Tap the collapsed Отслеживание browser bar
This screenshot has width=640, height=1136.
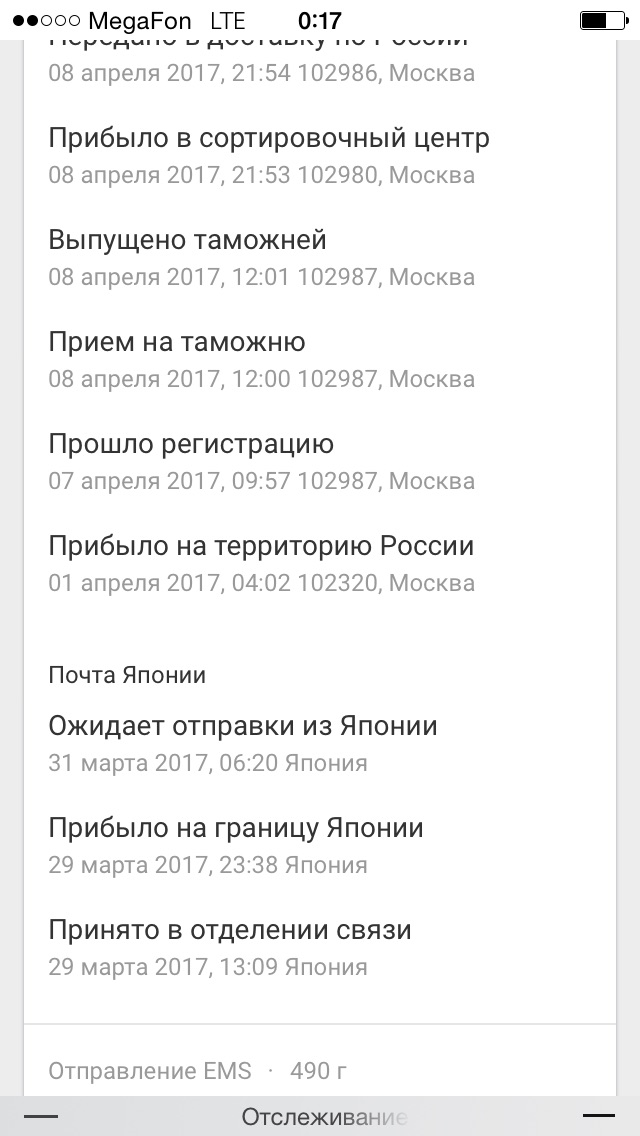[x=322, y=1116]
